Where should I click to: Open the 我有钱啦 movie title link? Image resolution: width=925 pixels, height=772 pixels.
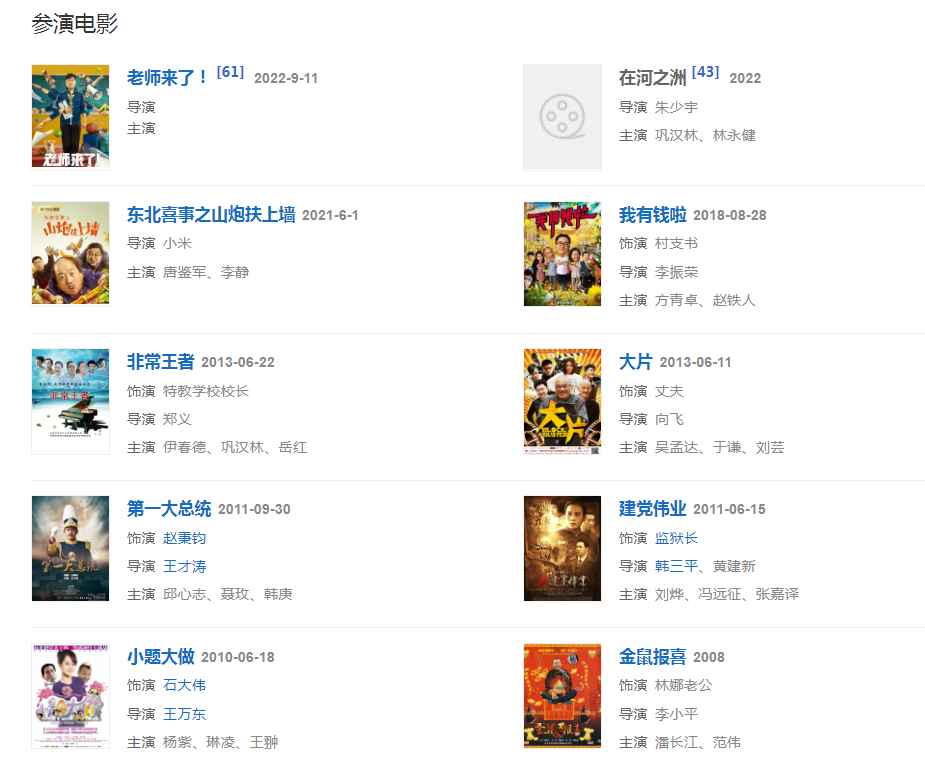[652, 214]
